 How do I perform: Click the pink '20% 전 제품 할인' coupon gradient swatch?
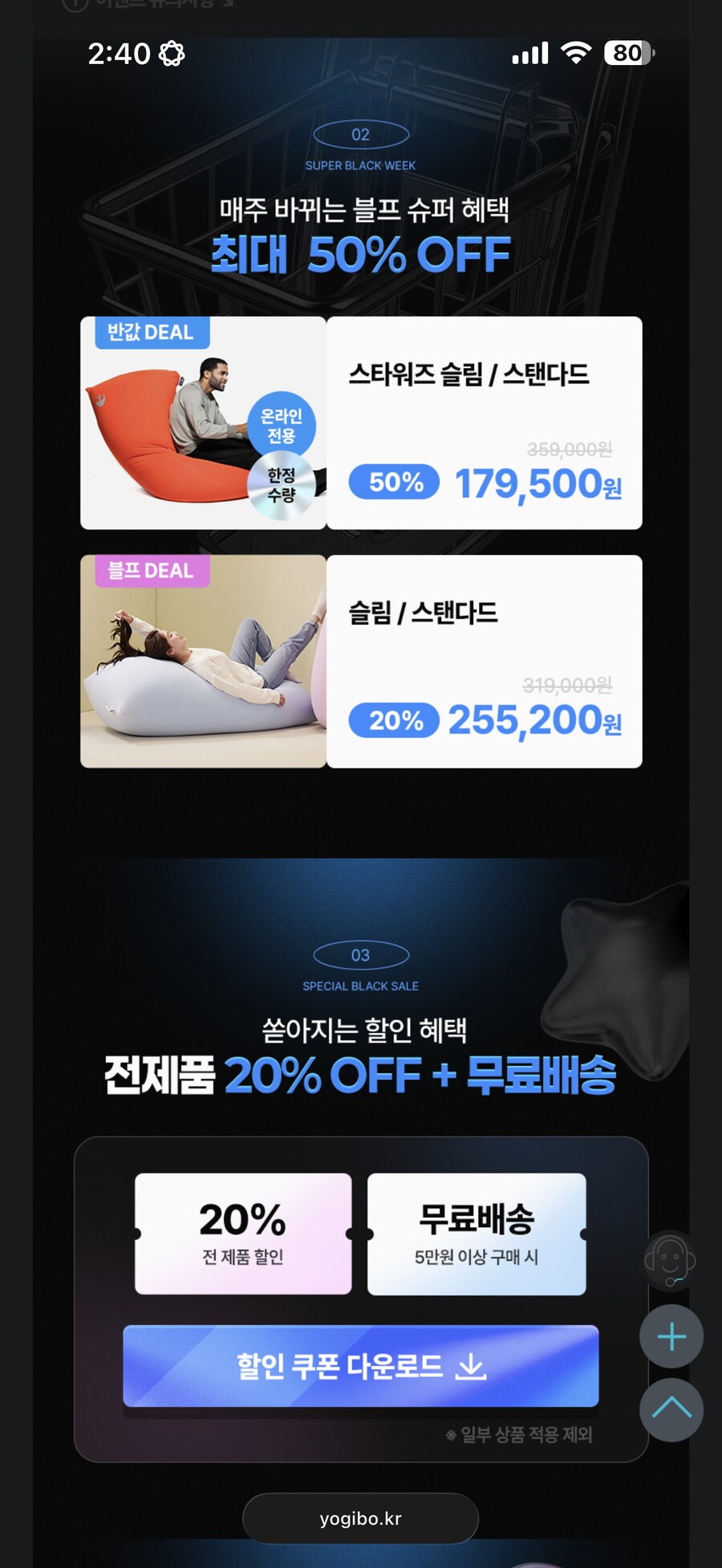(244, 1233)
